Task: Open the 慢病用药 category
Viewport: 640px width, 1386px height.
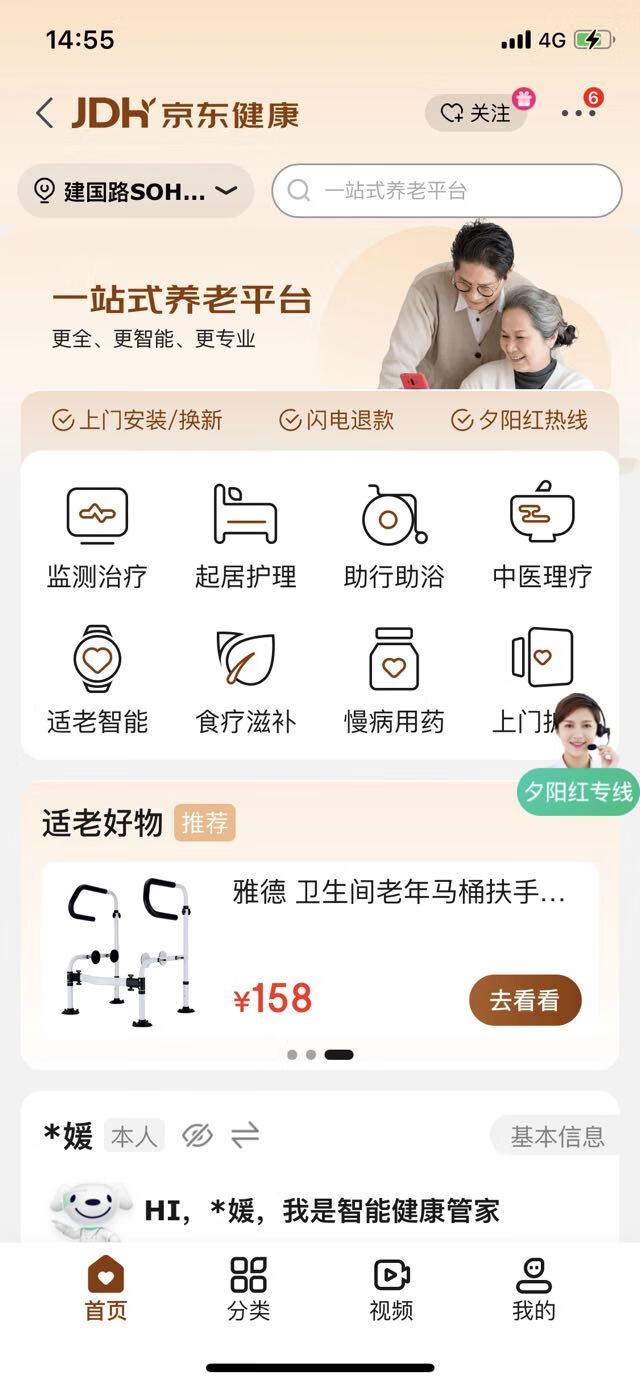Action: (394, 680)
